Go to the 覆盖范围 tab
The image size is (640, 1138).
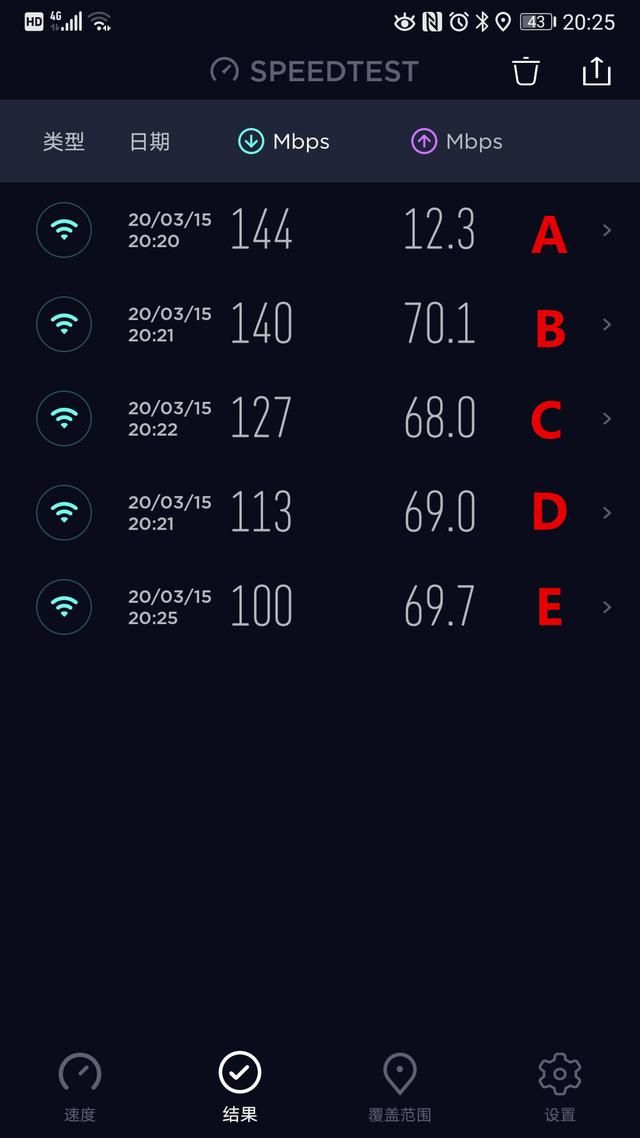point(400,1086)
